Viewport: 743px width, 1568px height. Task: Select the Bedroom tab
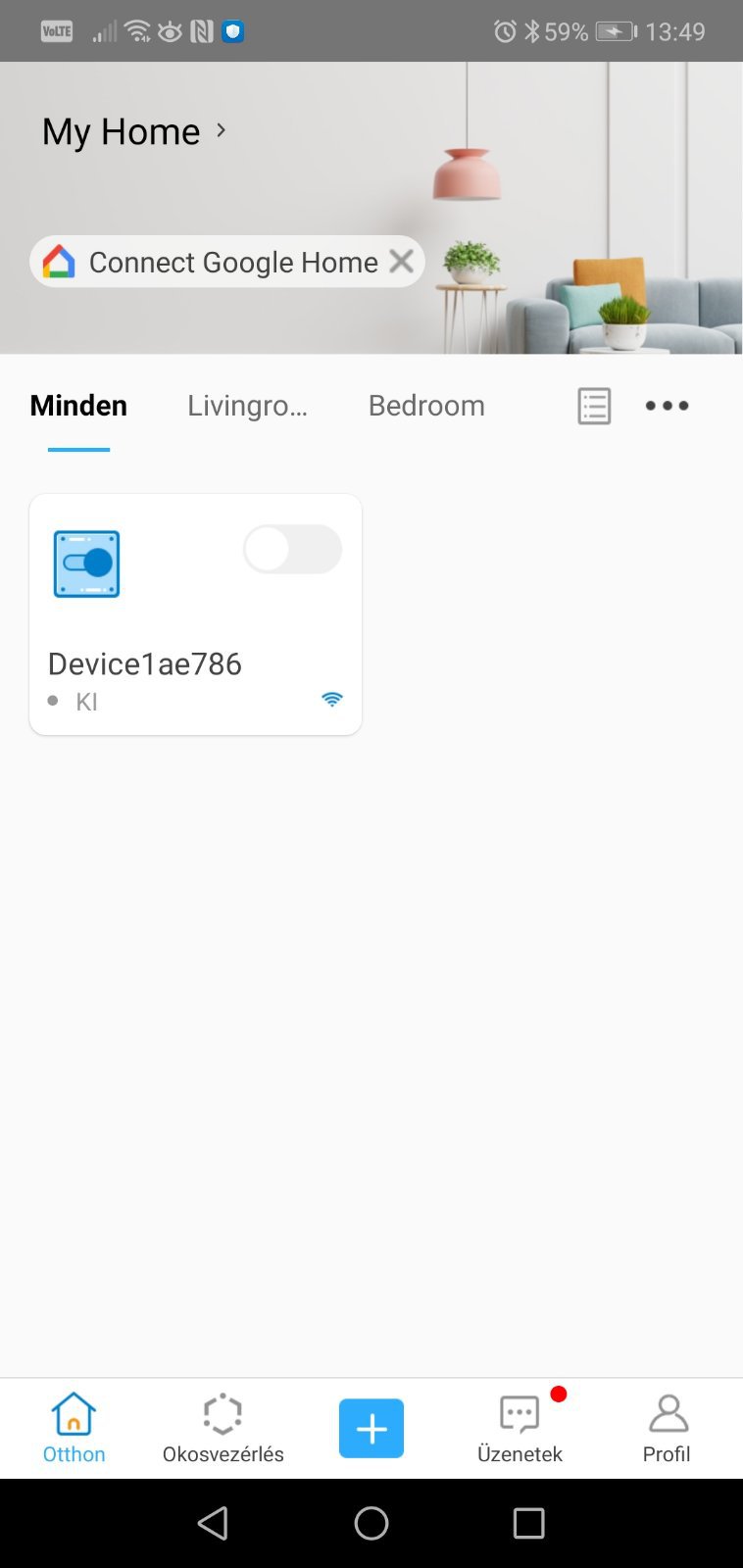coord(426,406)
